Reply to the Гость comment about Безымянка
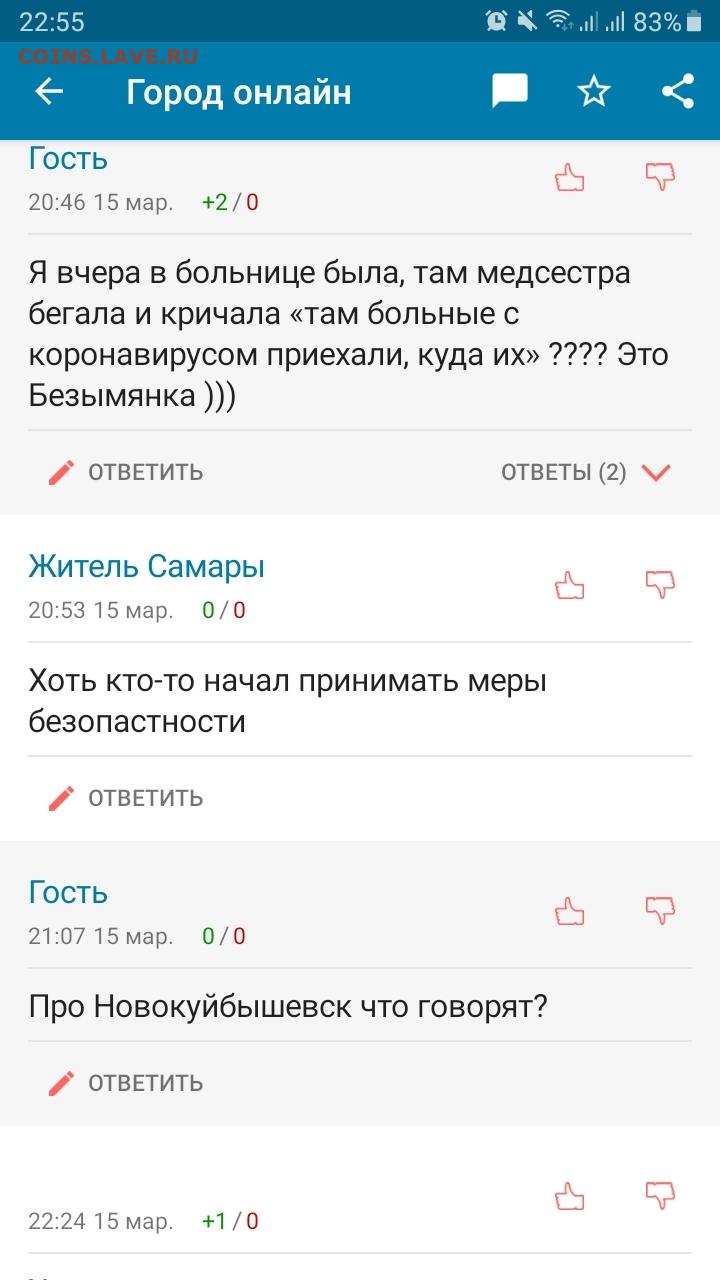 (x=126, y=472)
